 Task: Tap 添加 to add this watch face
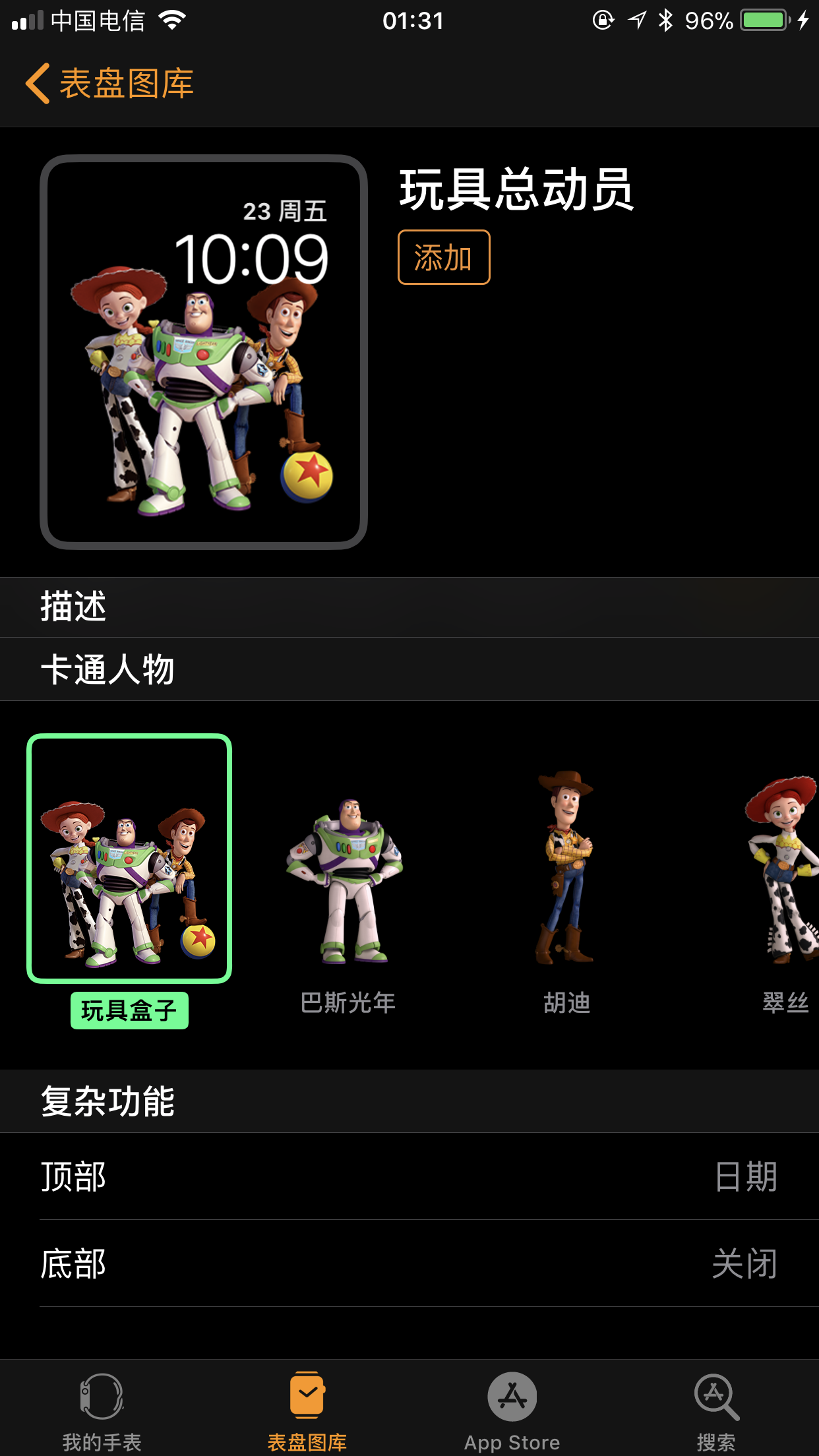(x=444, y=257)
